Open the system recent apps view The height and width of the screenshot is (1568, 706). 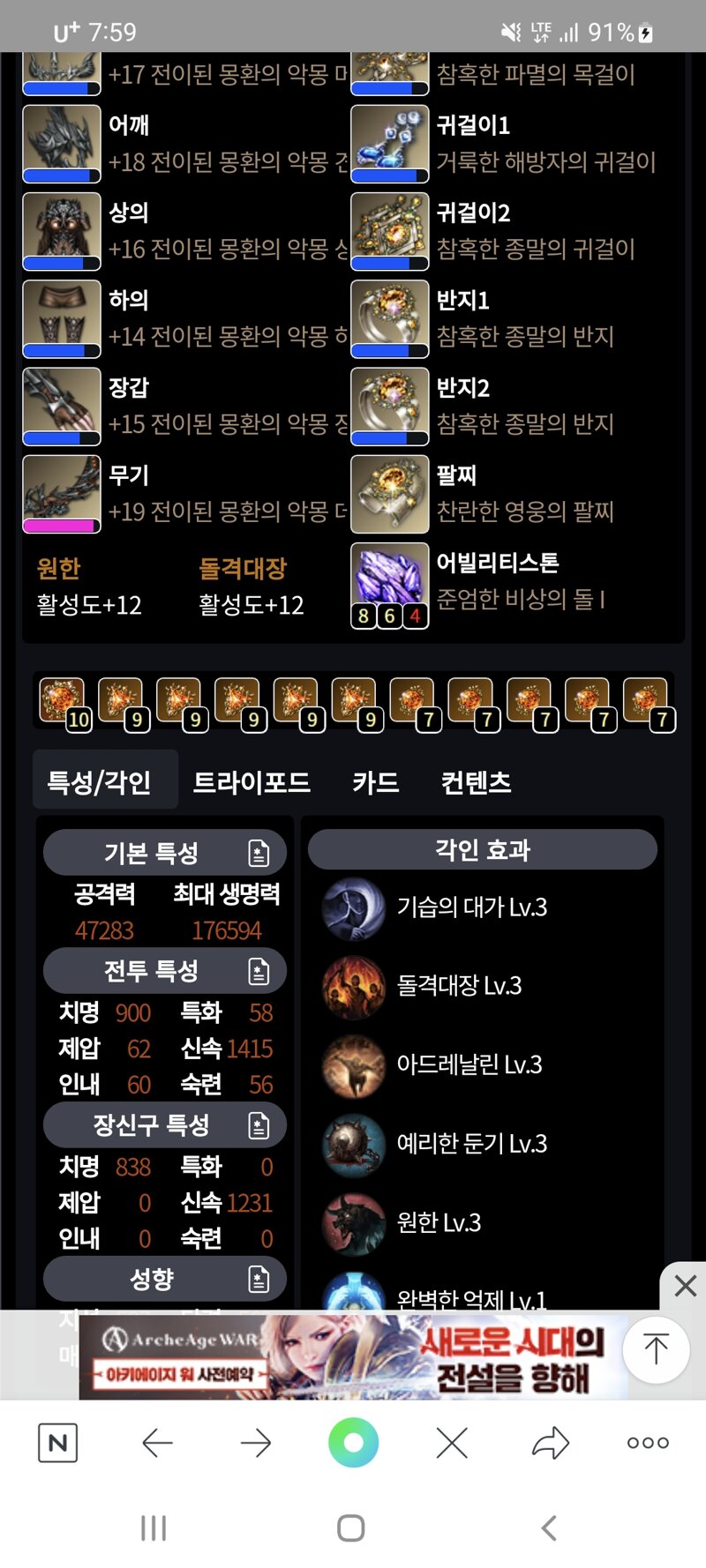tap(154, 1528)
